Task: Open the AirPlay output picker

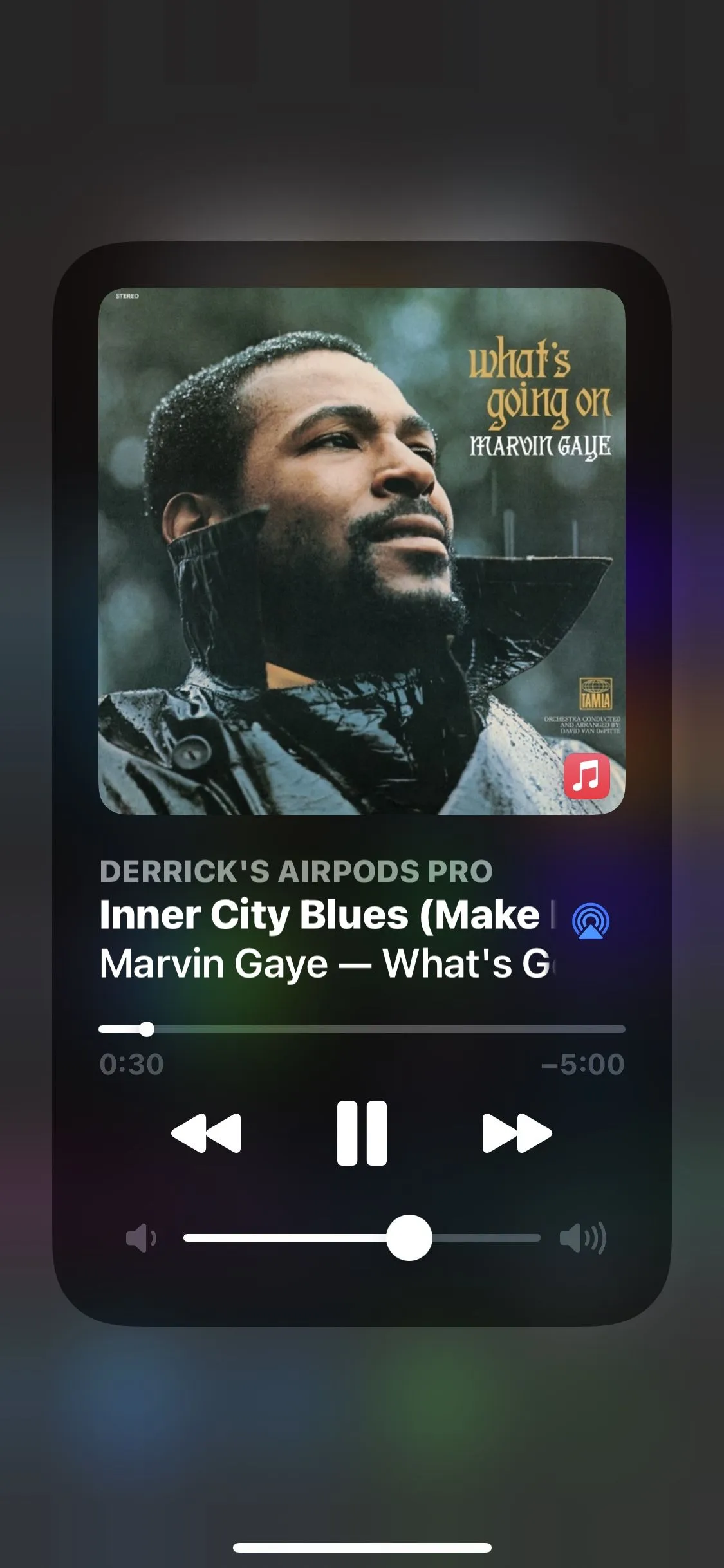Action: [x=590, y=921]
